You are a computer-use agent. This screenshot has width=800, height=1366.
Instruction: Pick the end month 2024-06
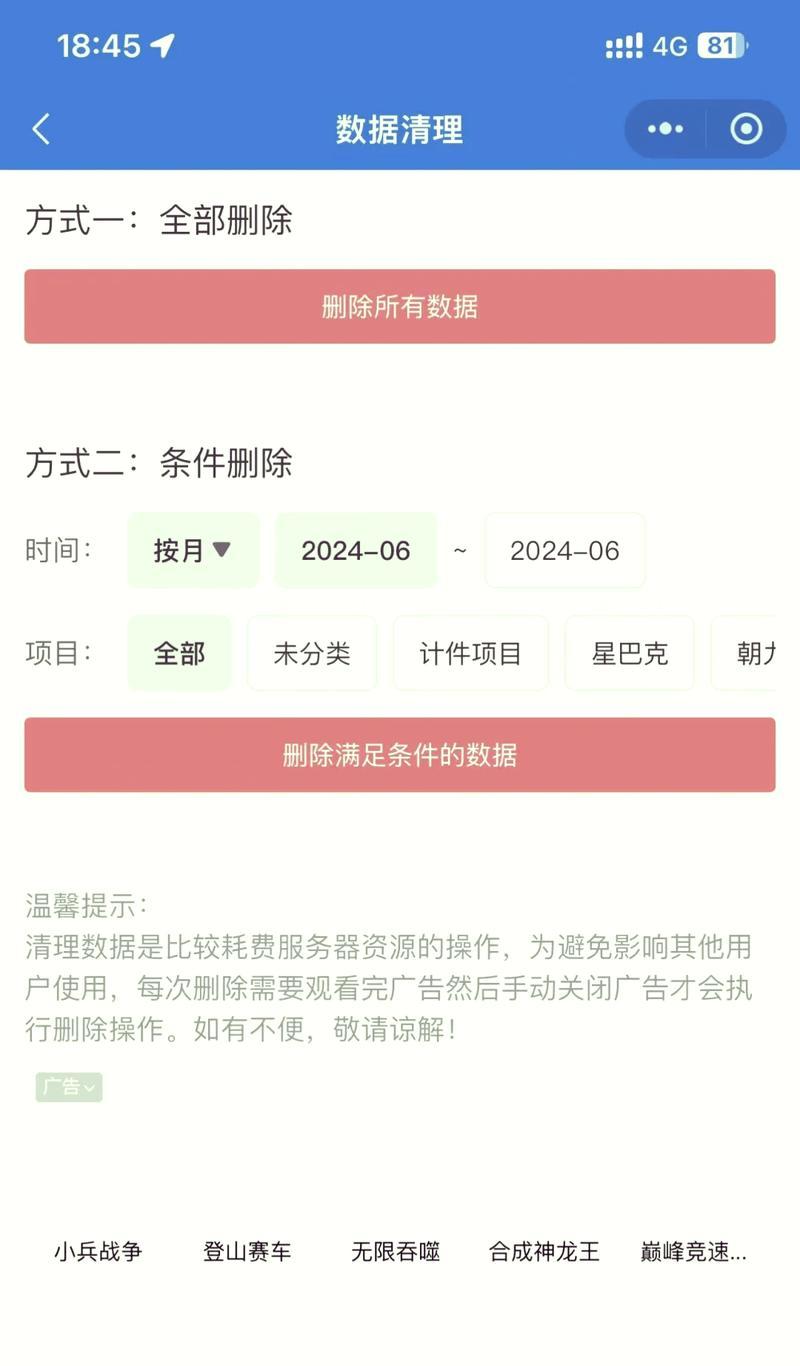[565, 550]
